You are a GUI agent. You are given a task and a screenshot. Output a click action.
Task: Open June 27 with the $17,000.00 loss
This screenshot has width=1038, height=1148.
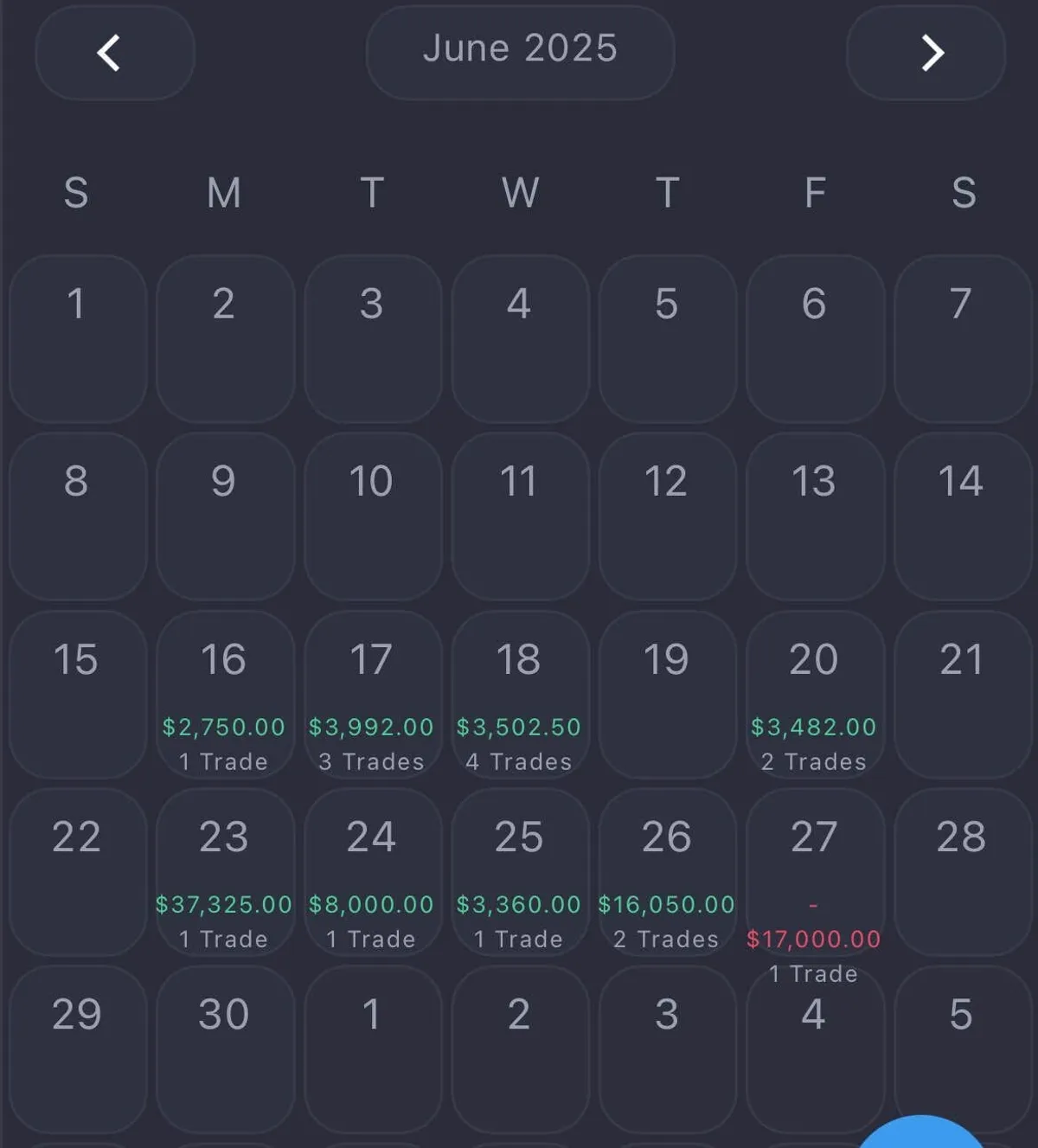tap(815, 872)
